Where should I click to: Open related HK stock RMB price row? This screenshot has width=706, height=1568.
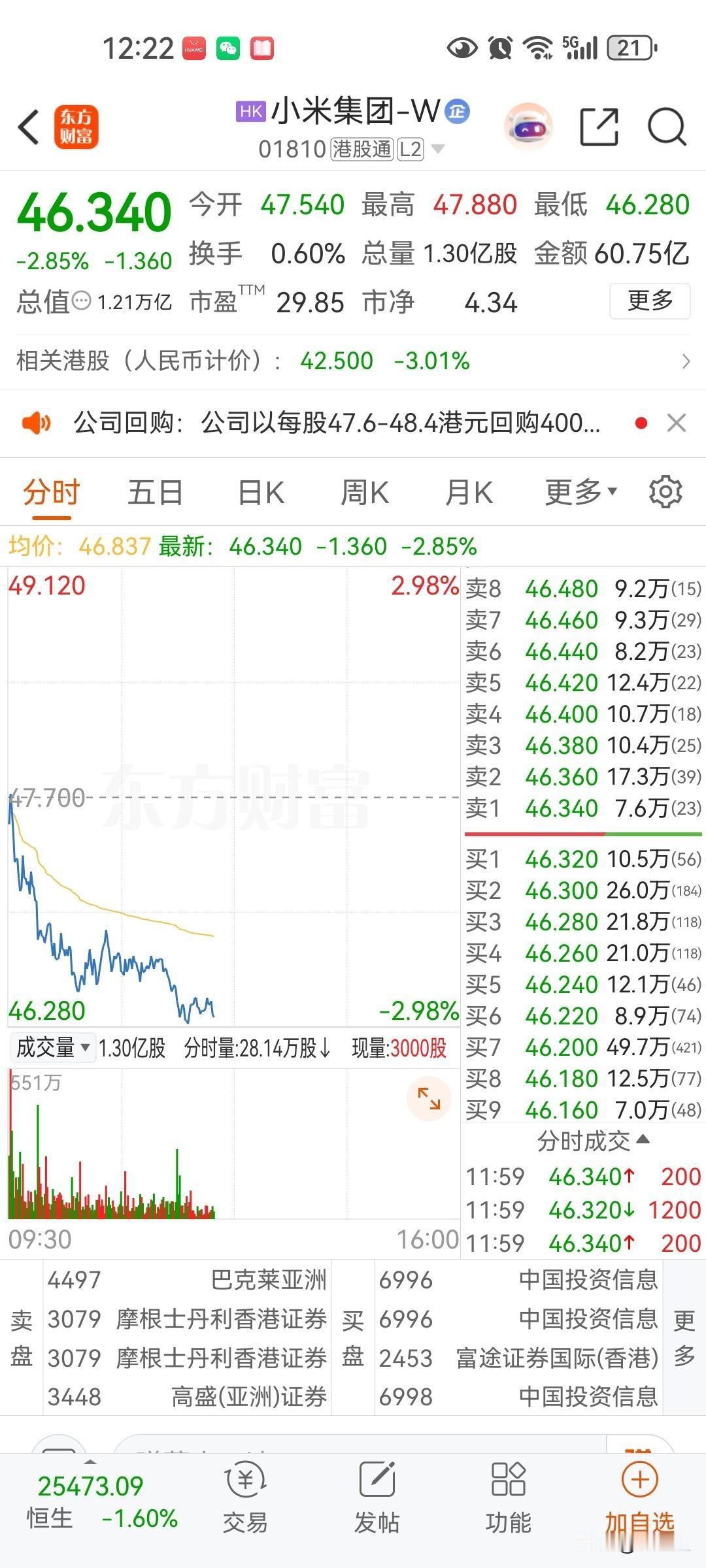click(353, 361)
